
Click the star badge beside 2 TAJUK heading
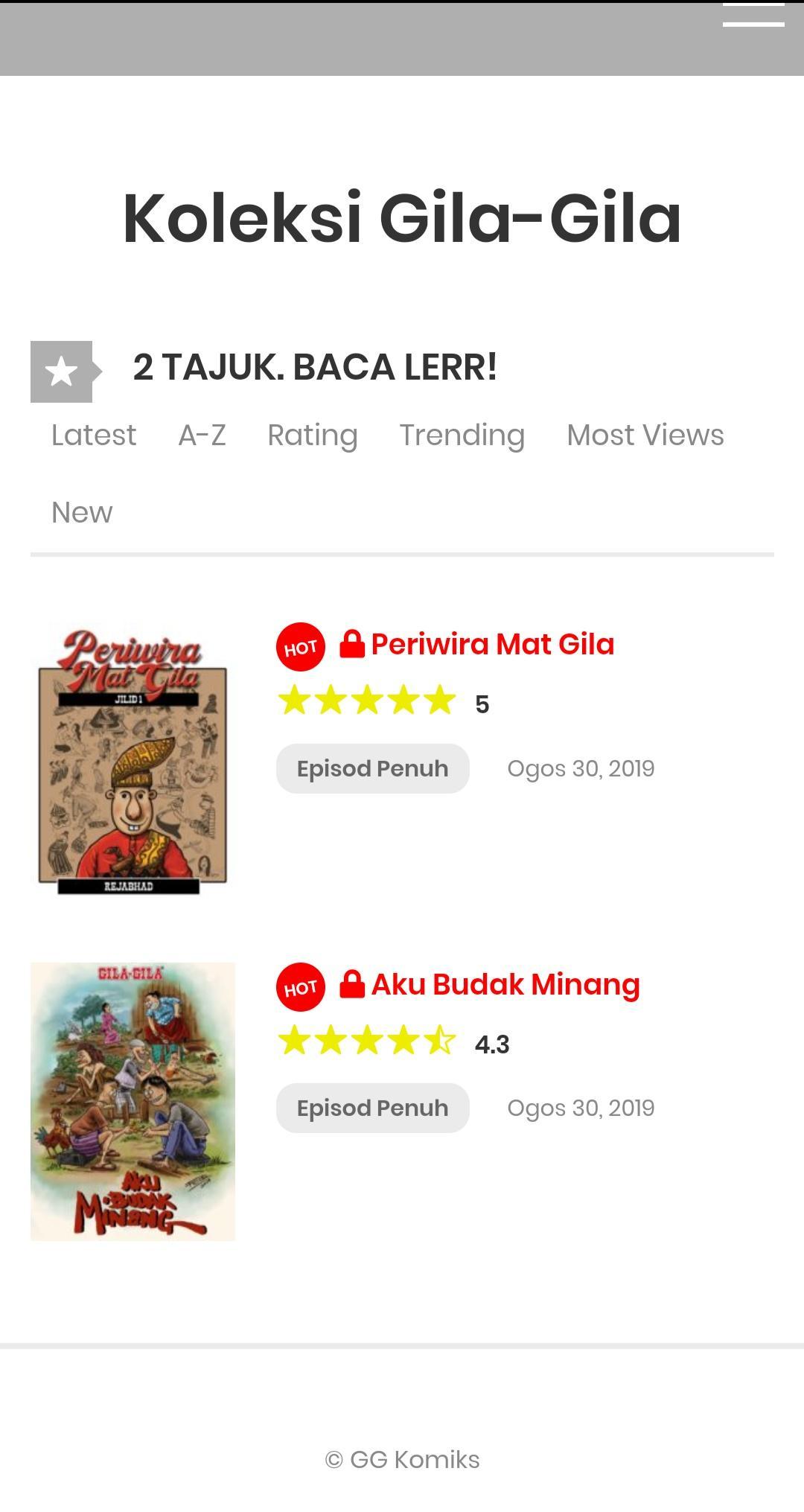coord(62,371)
